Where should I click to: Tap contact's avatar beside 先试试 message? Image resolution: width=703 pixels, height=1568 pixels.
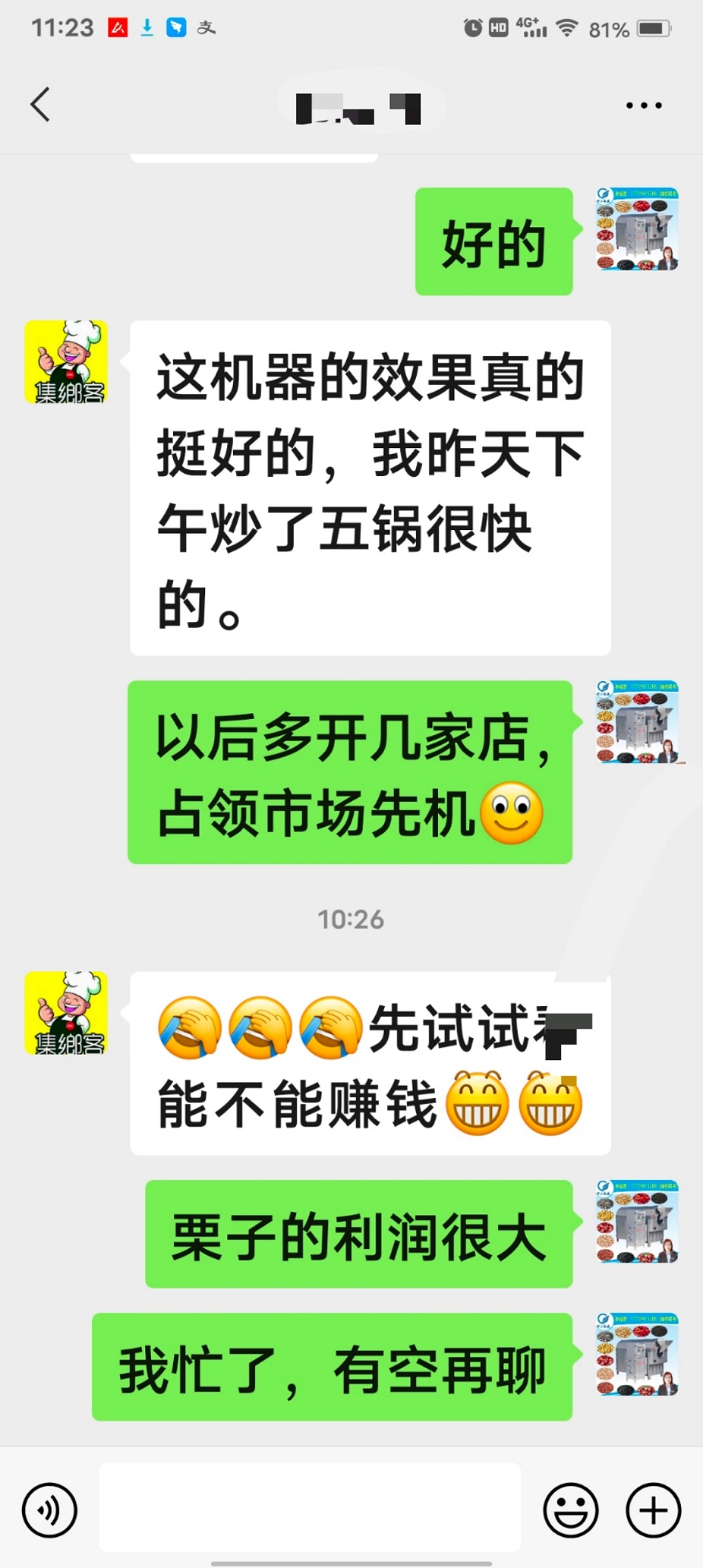67,1013
